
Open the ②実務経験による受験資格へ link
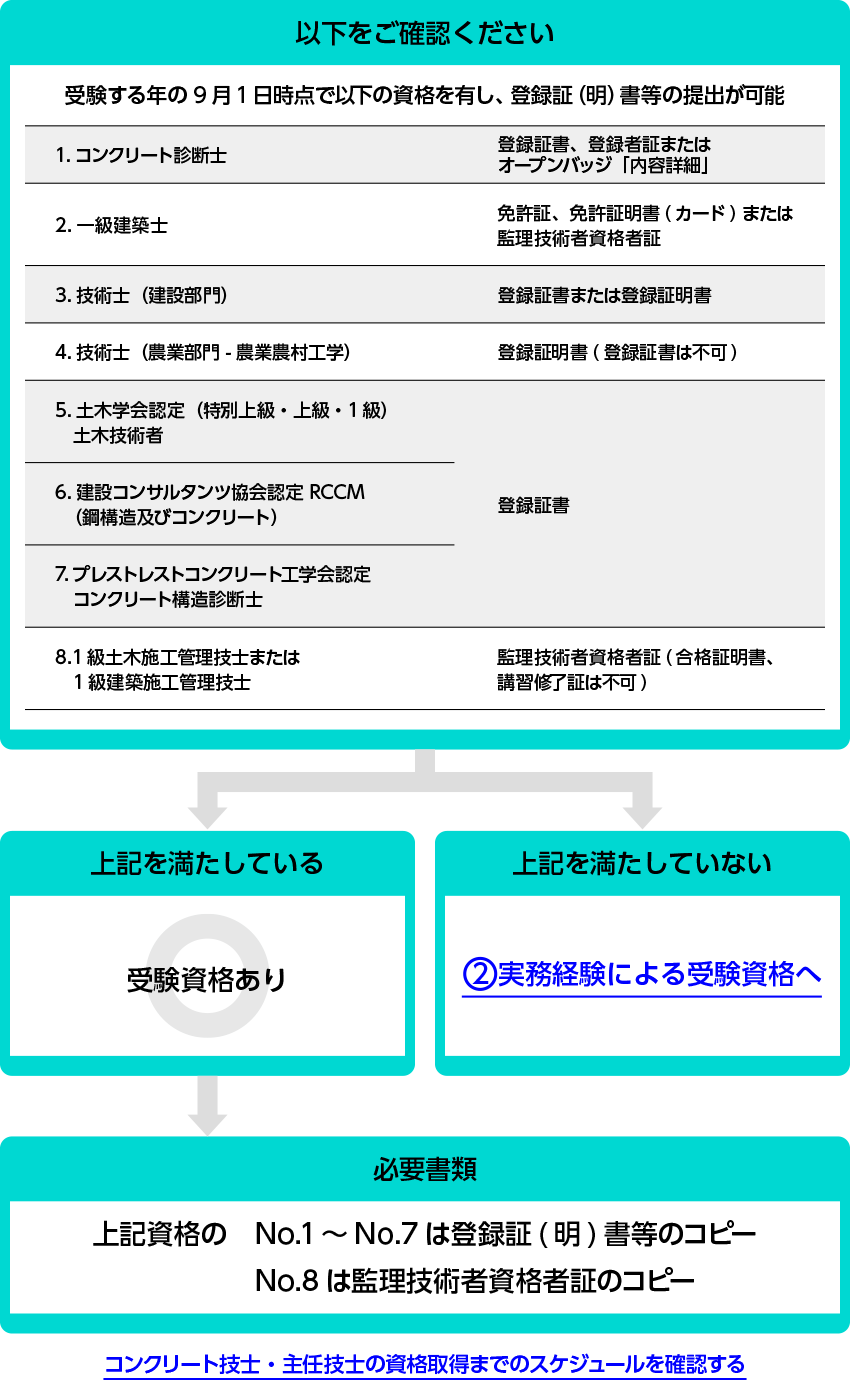pyautogui.click(x=642, y=975)
